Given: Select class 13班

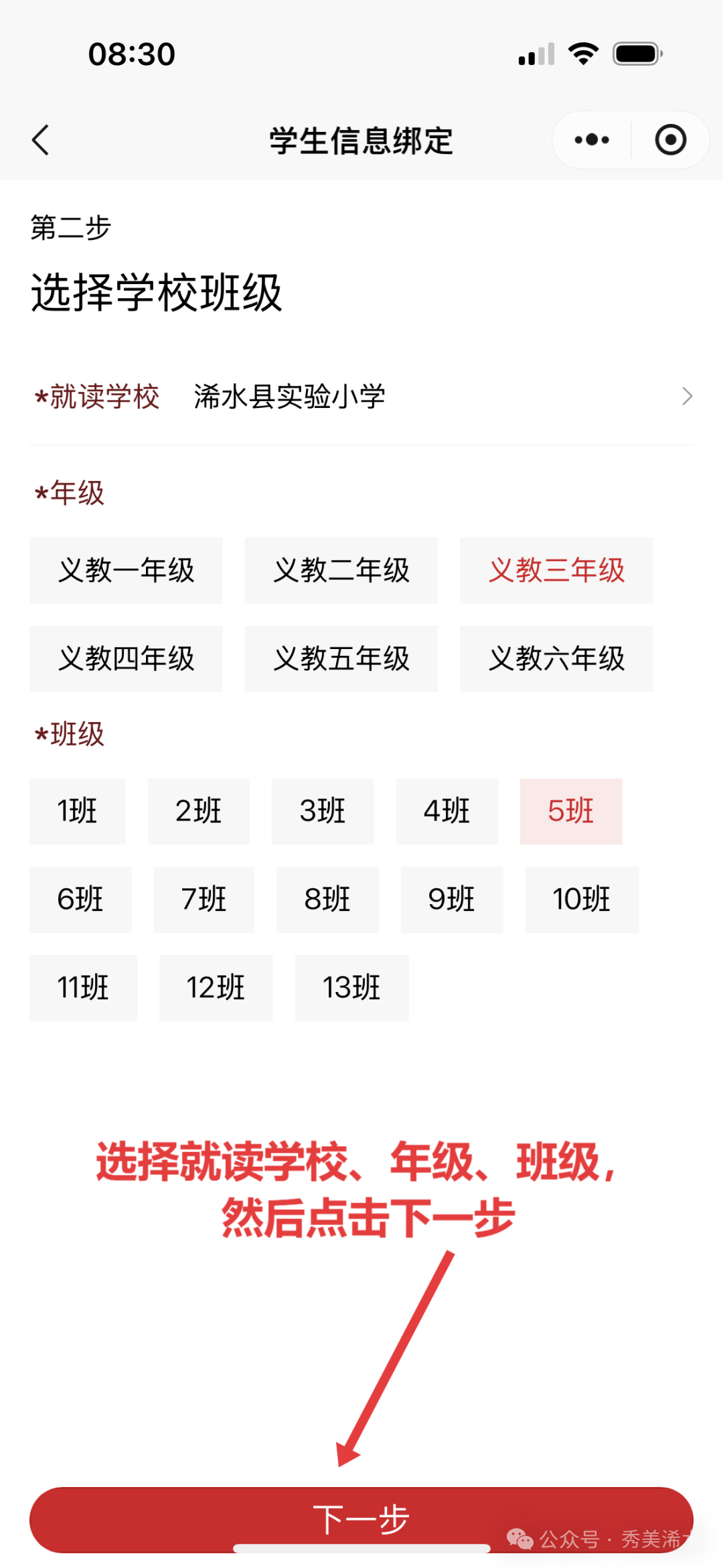Looking at the screenshot, I should (351, 988).
